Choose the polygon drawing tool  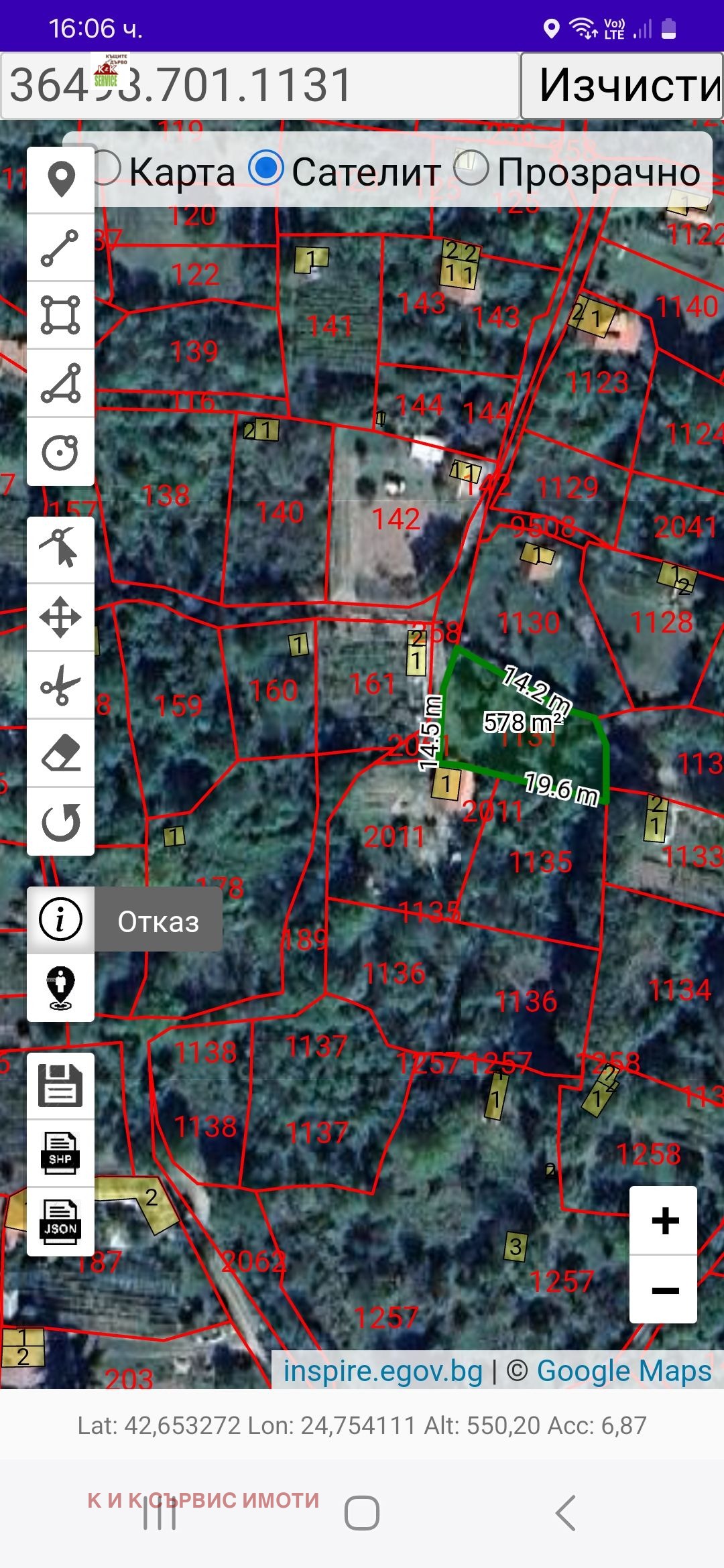tap(60, 383)
